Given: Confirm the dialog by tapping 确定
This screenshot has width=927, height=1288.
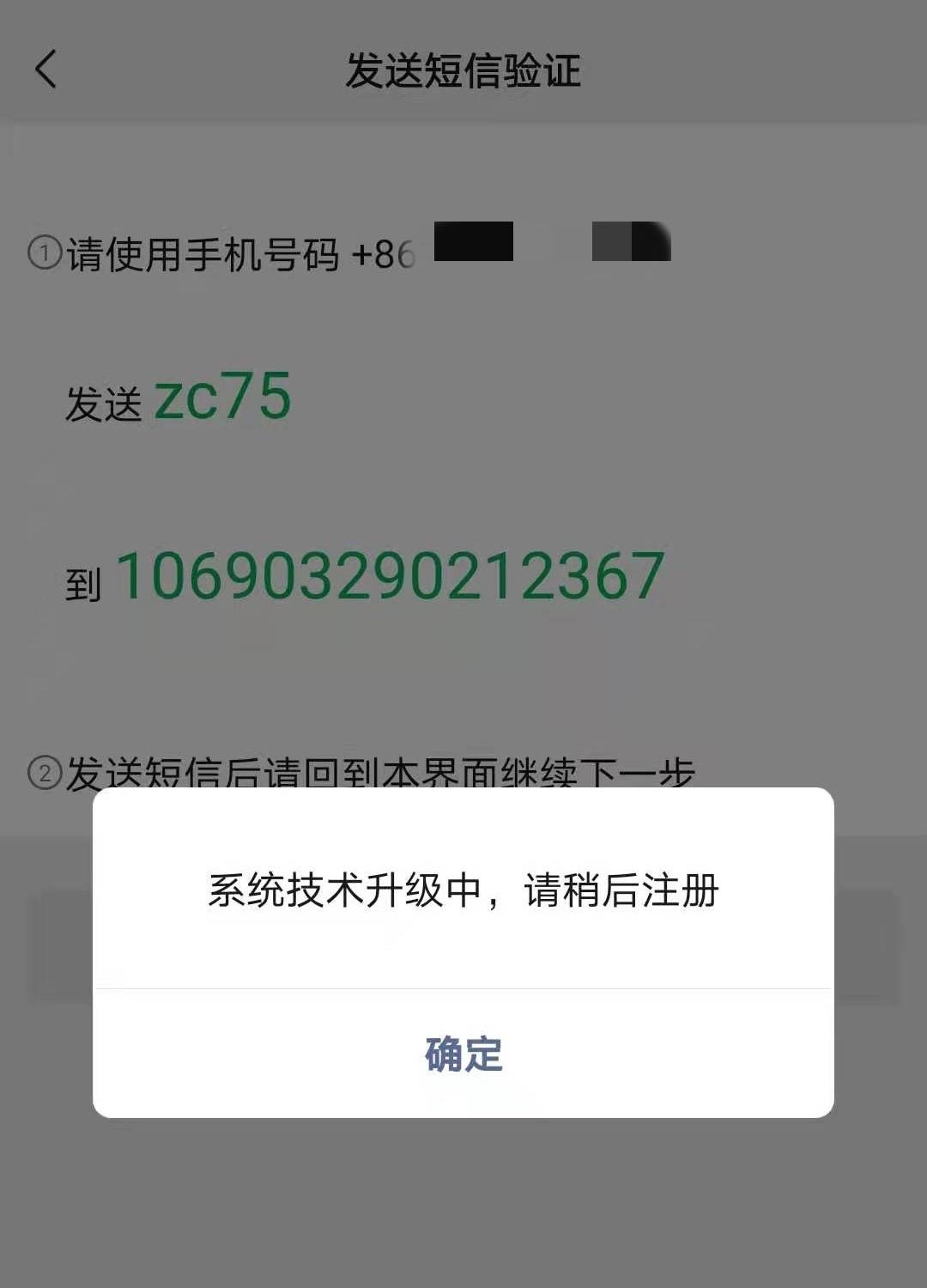Looking at the screenshot, I should (463, 1054).
